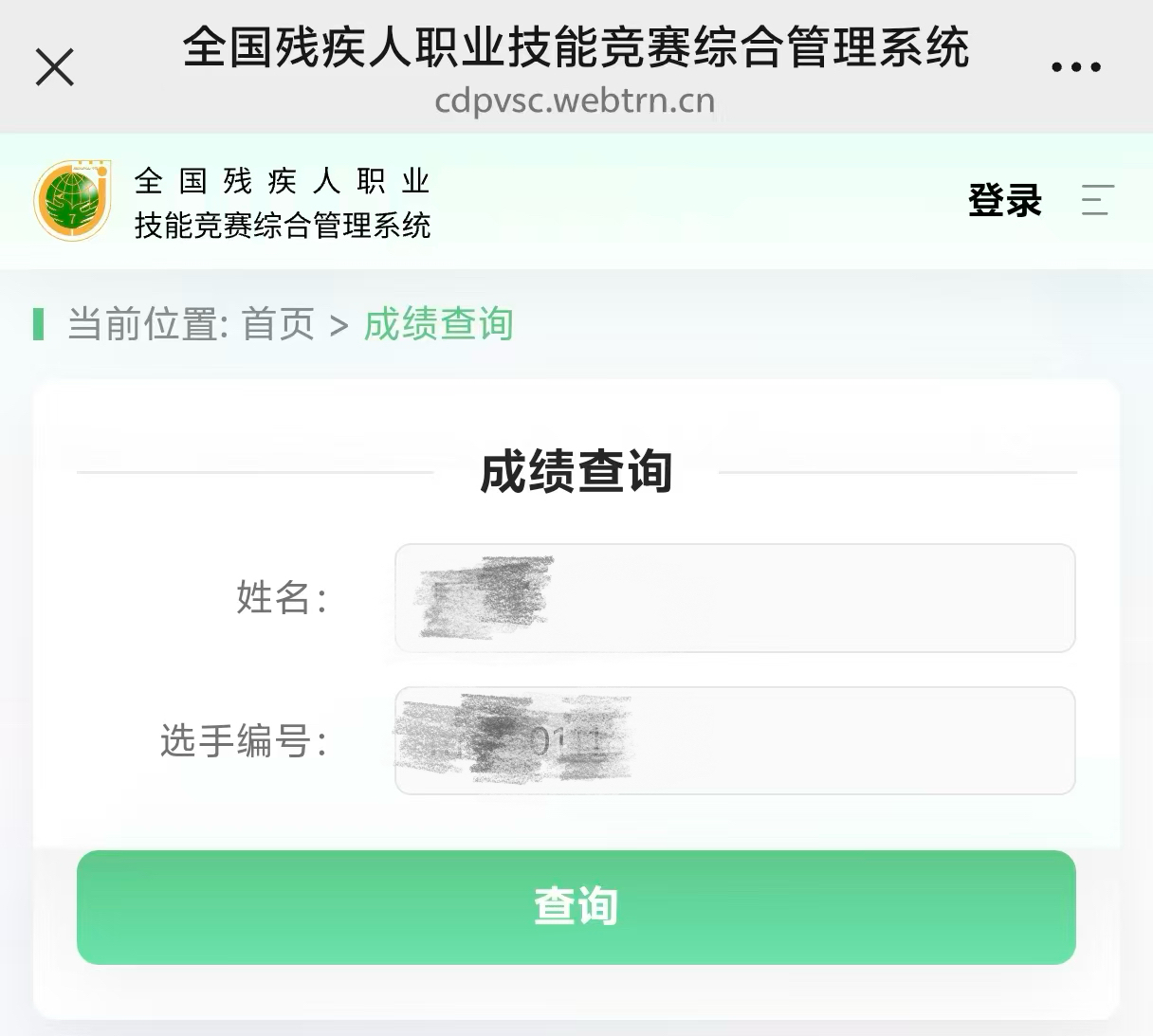Close the in-app browser page
This screenshot has width=1153, height=1036.
pyautogui.click(x=55, y=67)
